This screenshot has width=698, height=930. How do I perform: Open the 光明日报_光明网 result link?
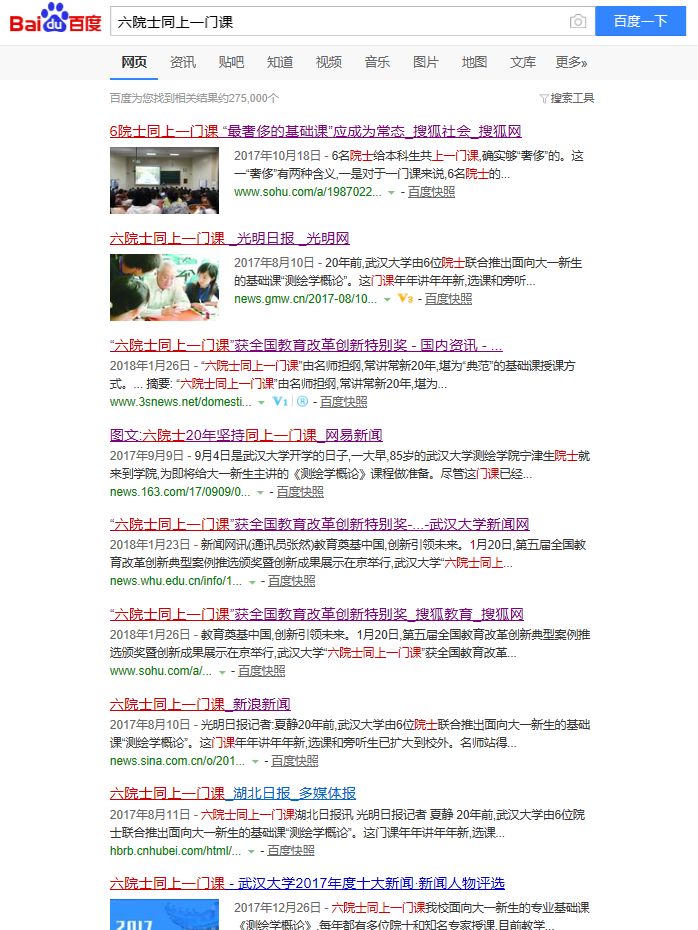click(229, 238)
